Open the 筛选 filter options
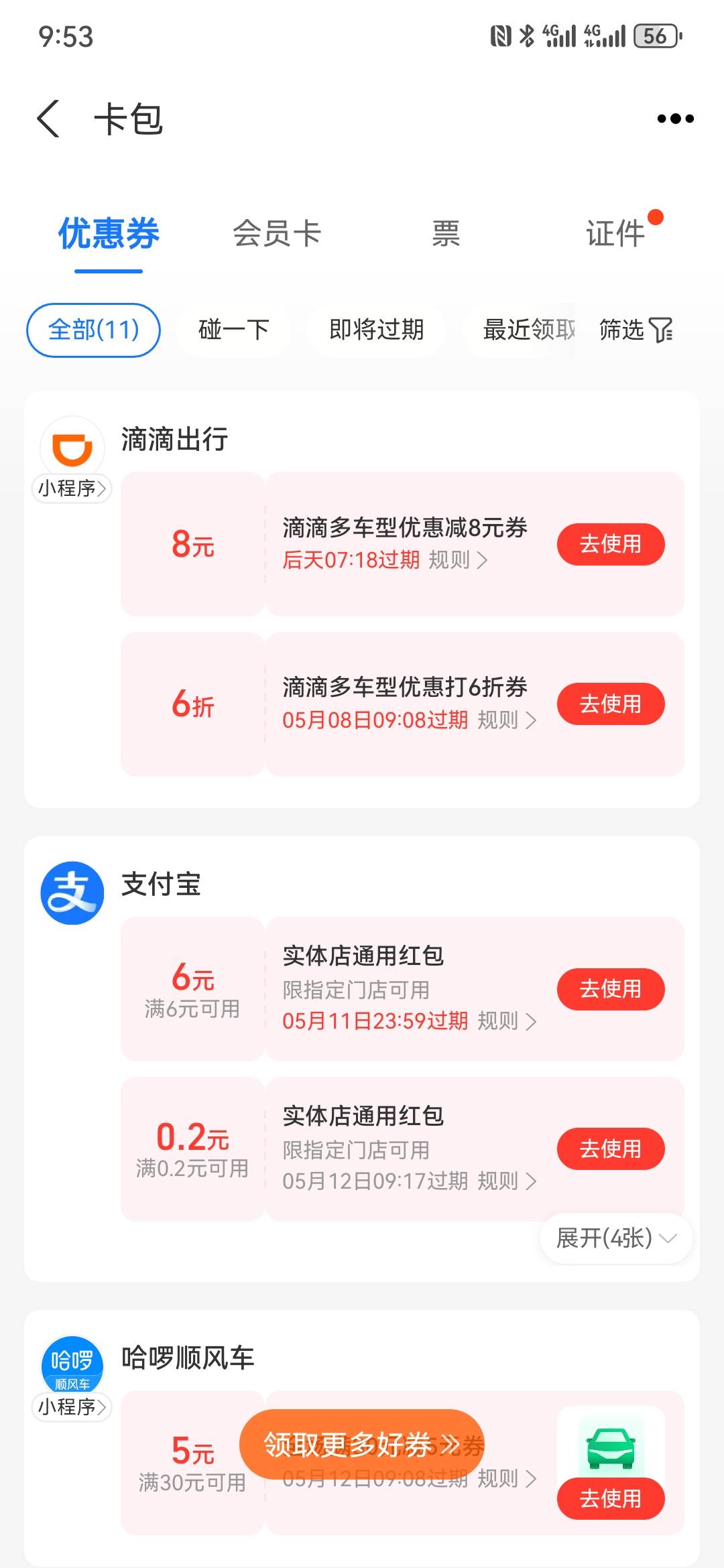This screenshot has width=724, height=1568. (636, 330)
